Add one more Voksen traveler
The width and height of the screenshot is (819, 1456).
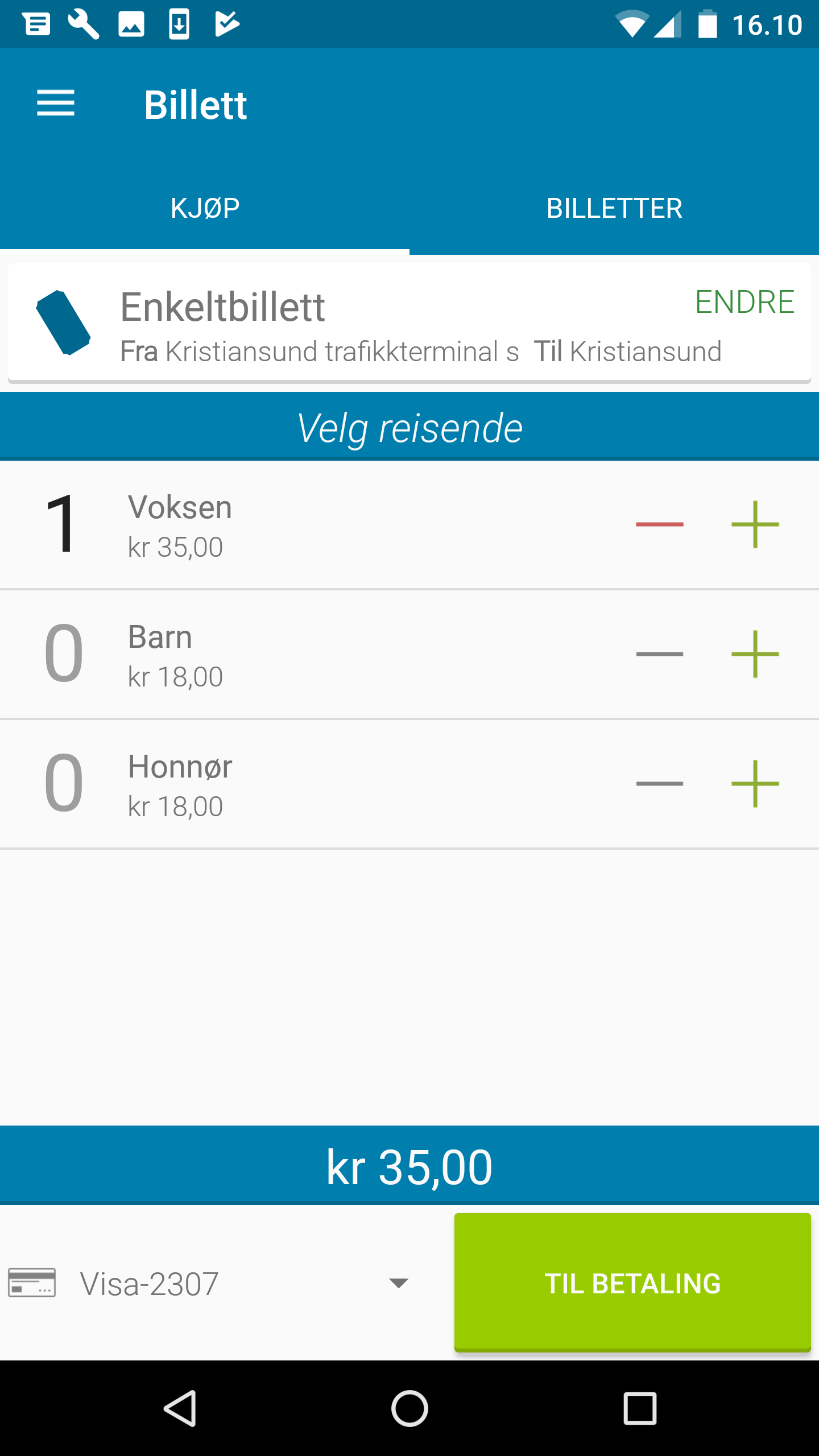tap(755, 524)
